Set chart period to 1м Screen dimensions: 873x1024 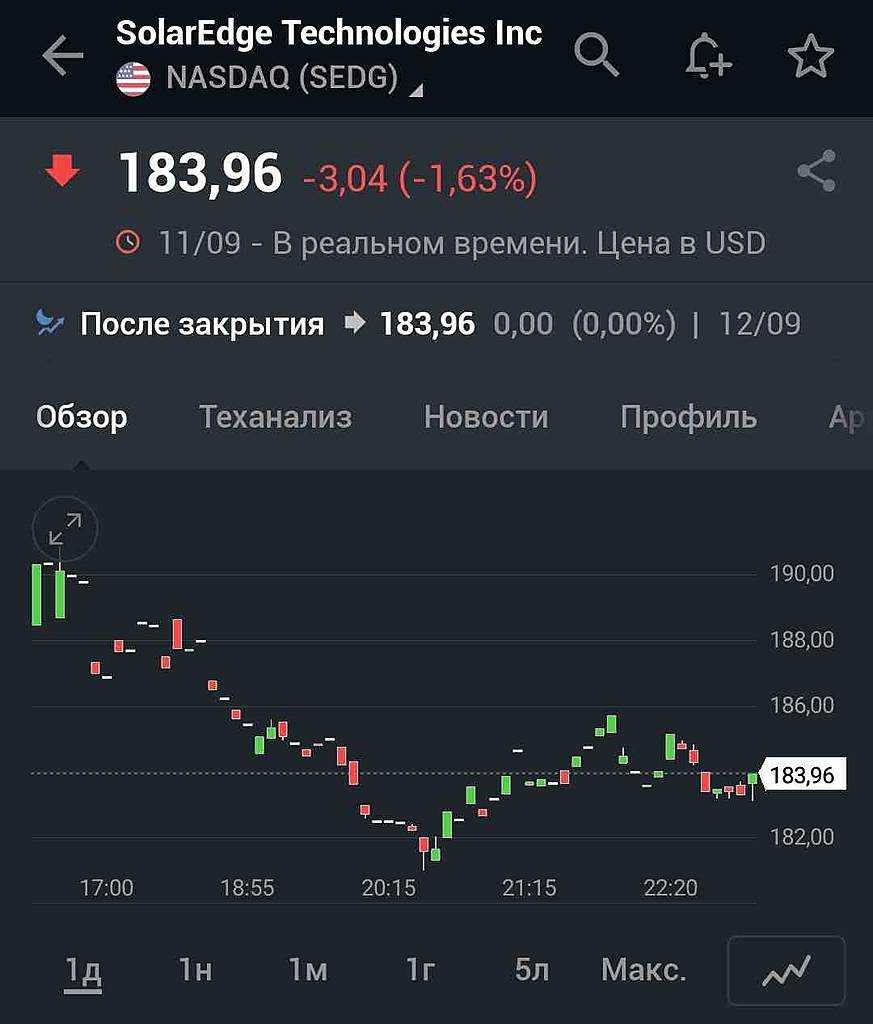point(308,970)
